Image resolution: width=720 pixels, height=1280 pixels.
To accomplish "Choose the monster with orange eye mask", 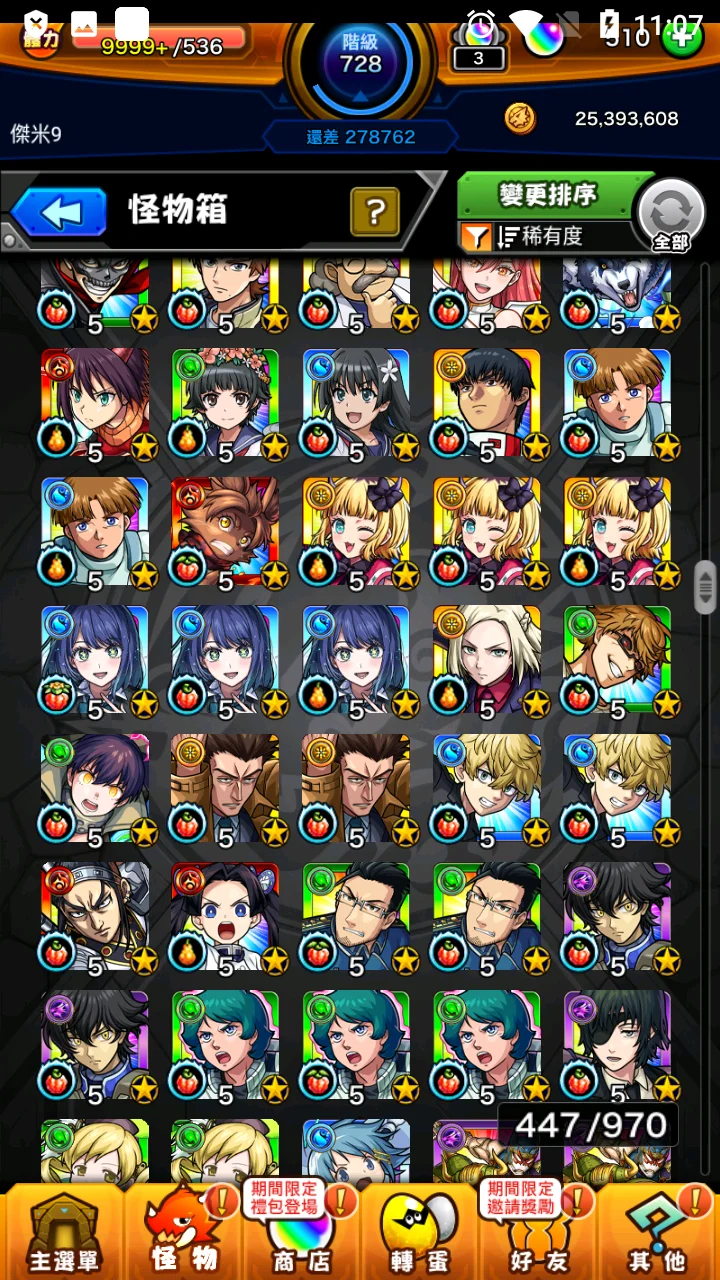I will (617, 660).
